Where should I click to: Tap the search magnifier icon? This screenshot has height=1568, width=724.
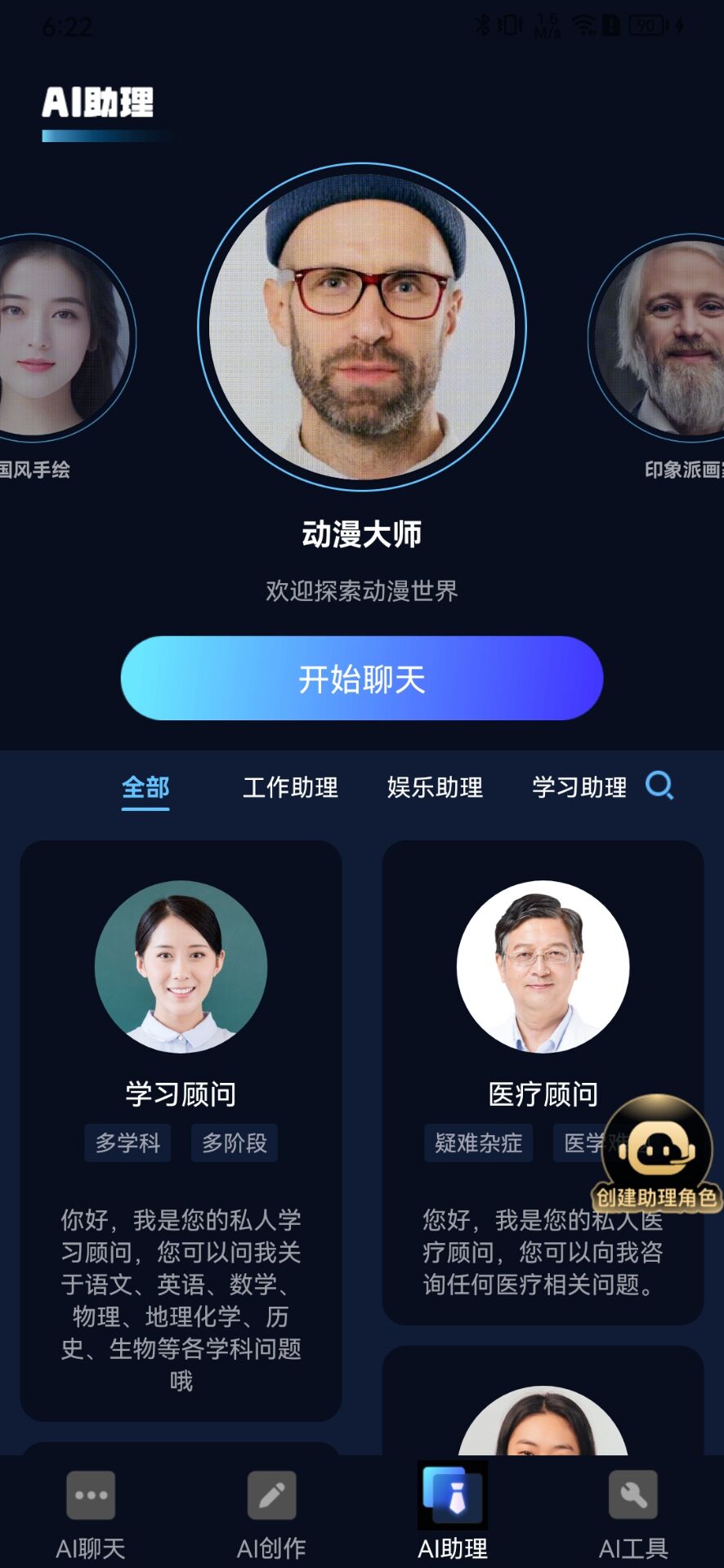(659, 786)
